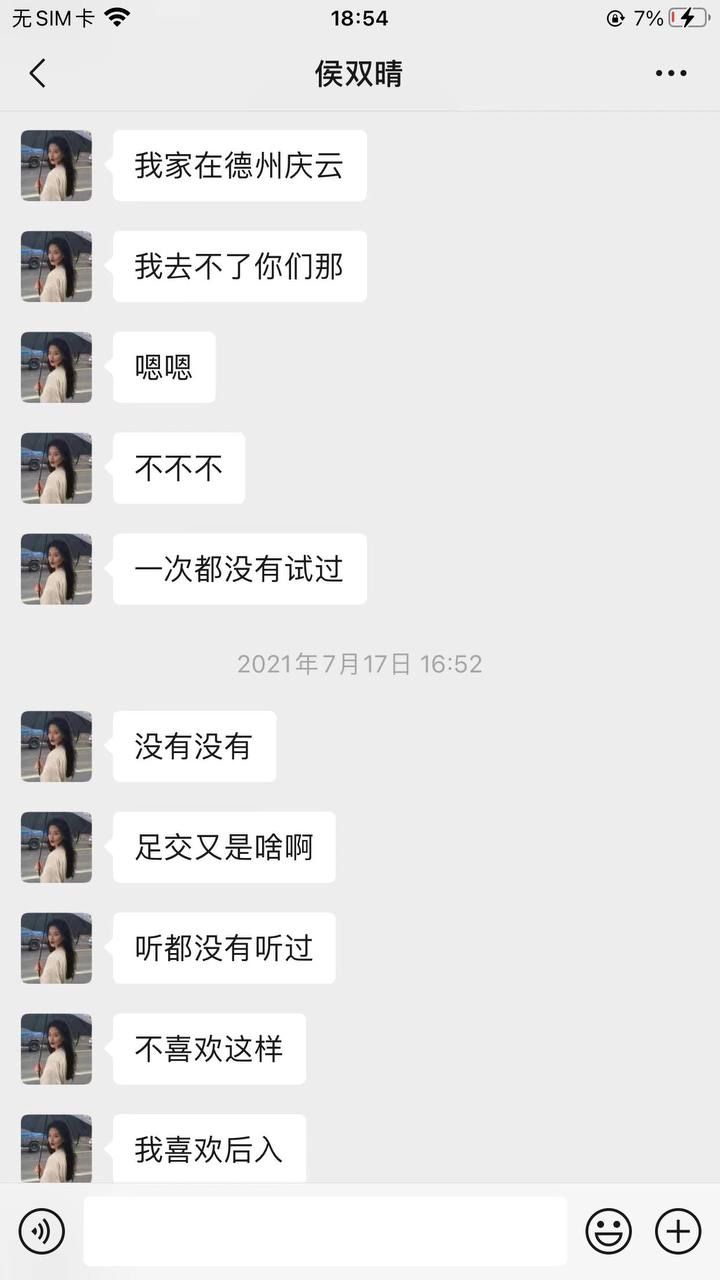Go back from the chat
The height and width of the screenshot is (1280, 720).
click(38, 73)
